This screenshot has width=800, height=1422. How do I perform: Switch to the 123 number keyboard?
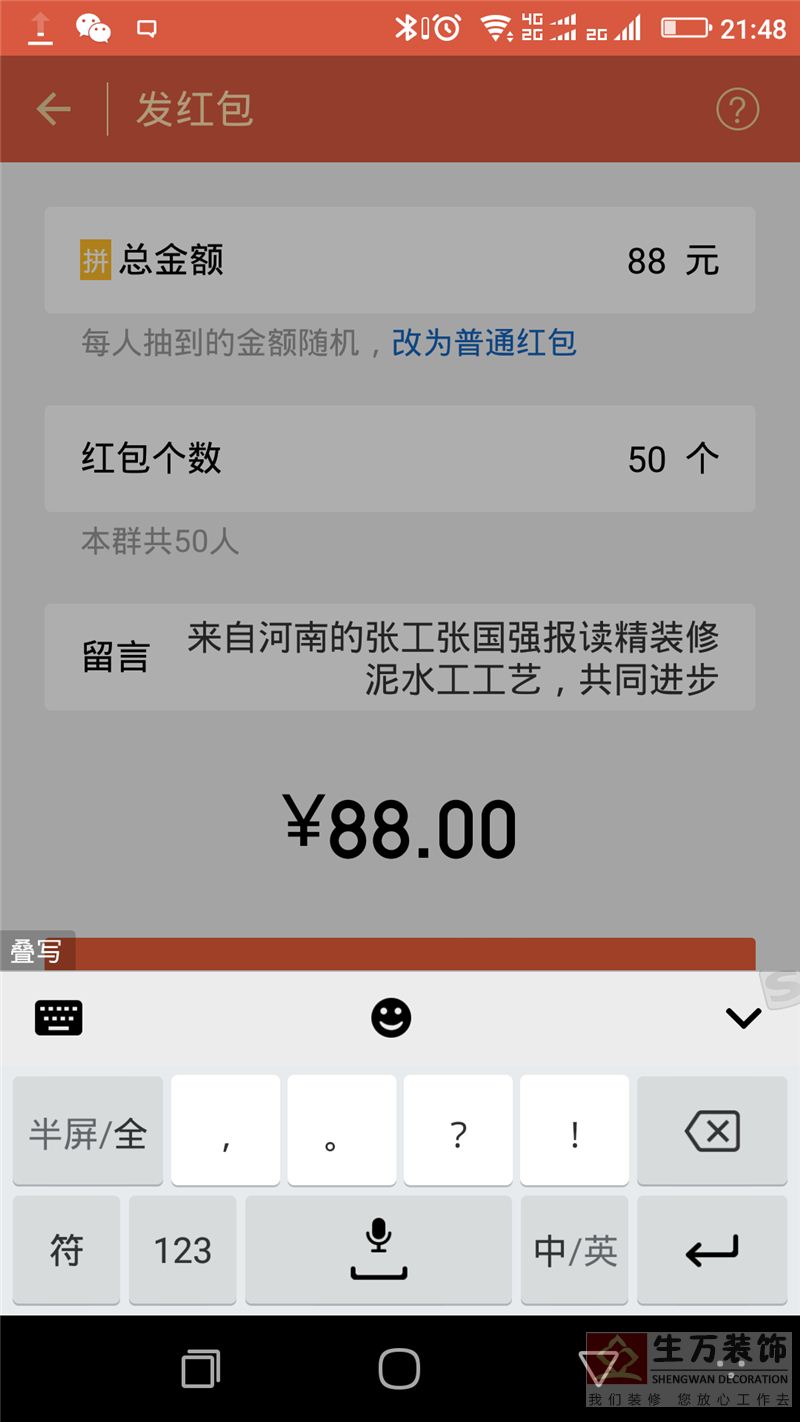click(183, 1250)
